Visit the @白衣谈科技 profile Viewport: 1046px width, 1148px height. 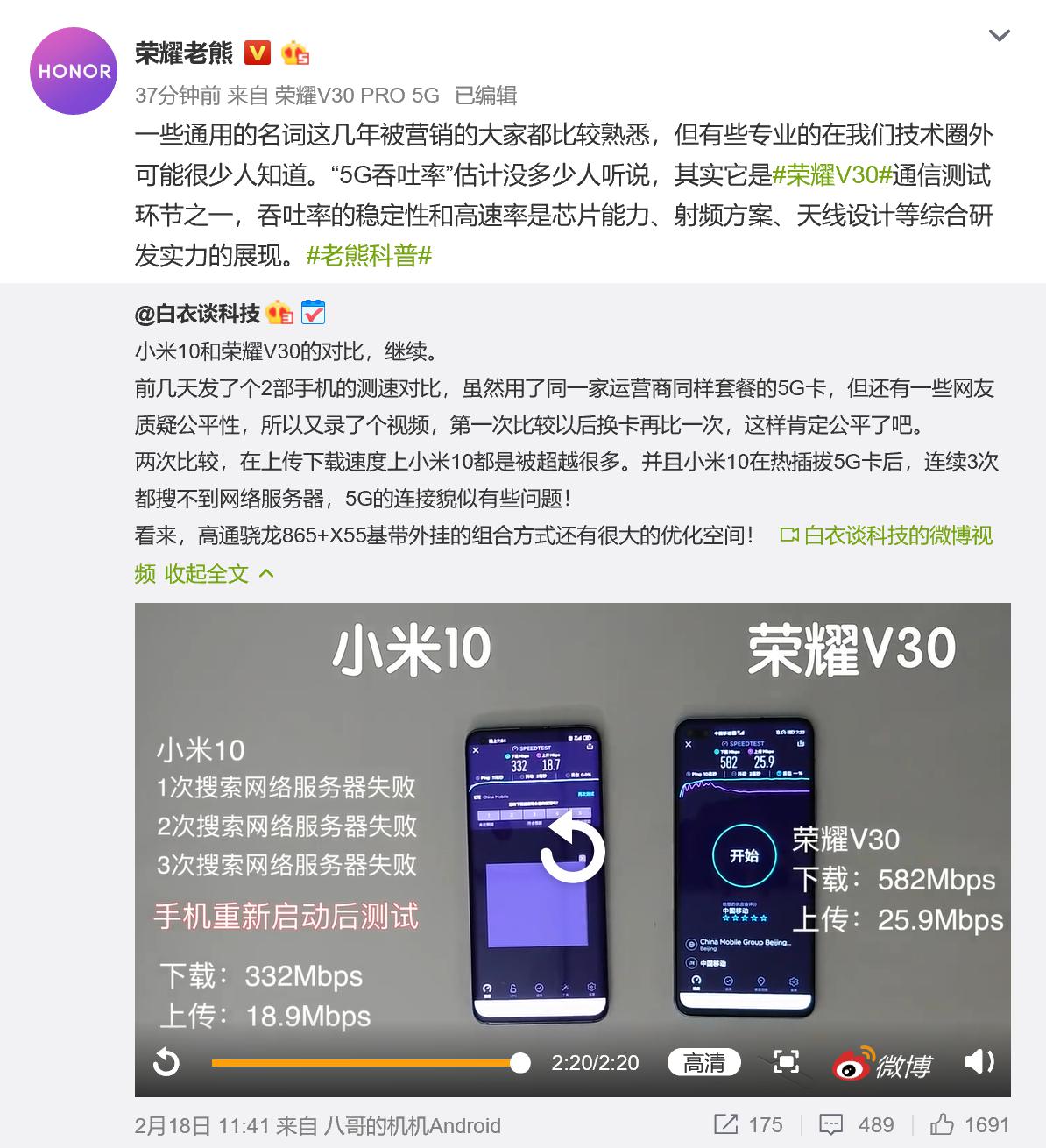198,313
